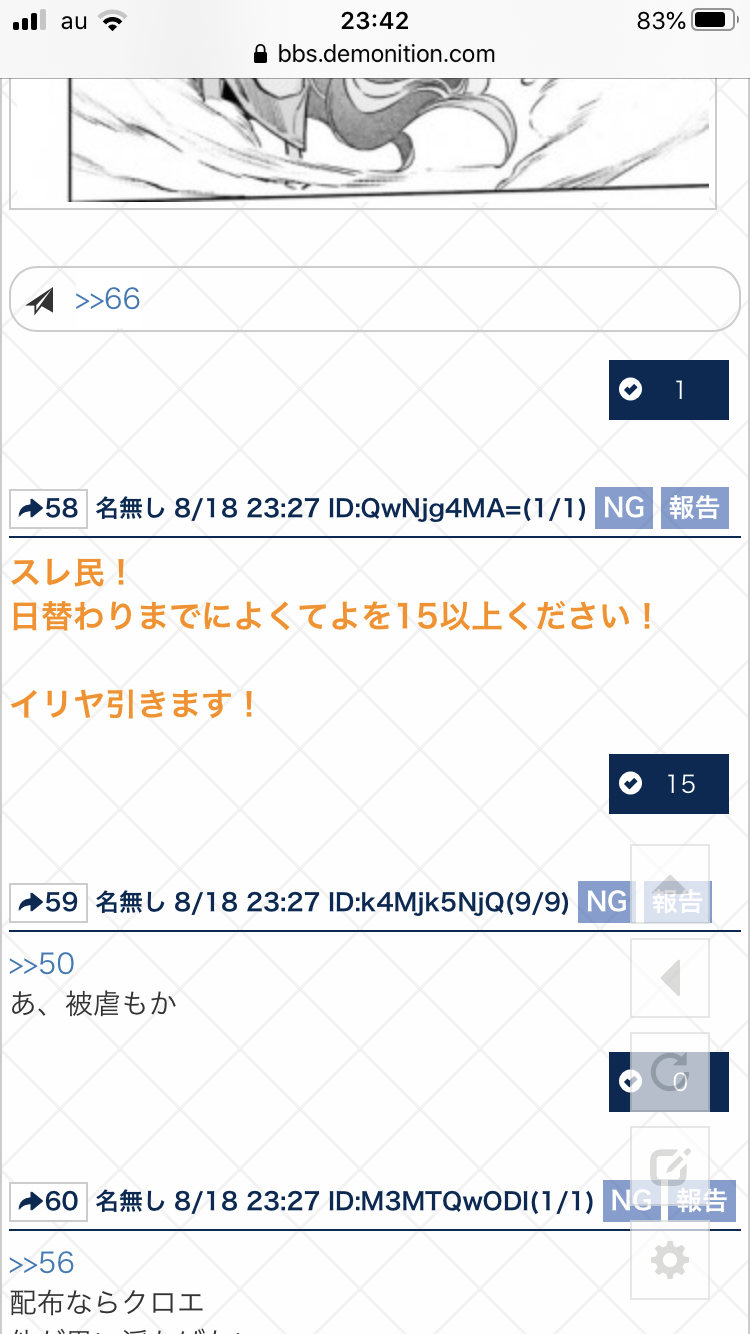Reply to post number 59
This screenshot has height=1334, width=750.
click(49, 903)
